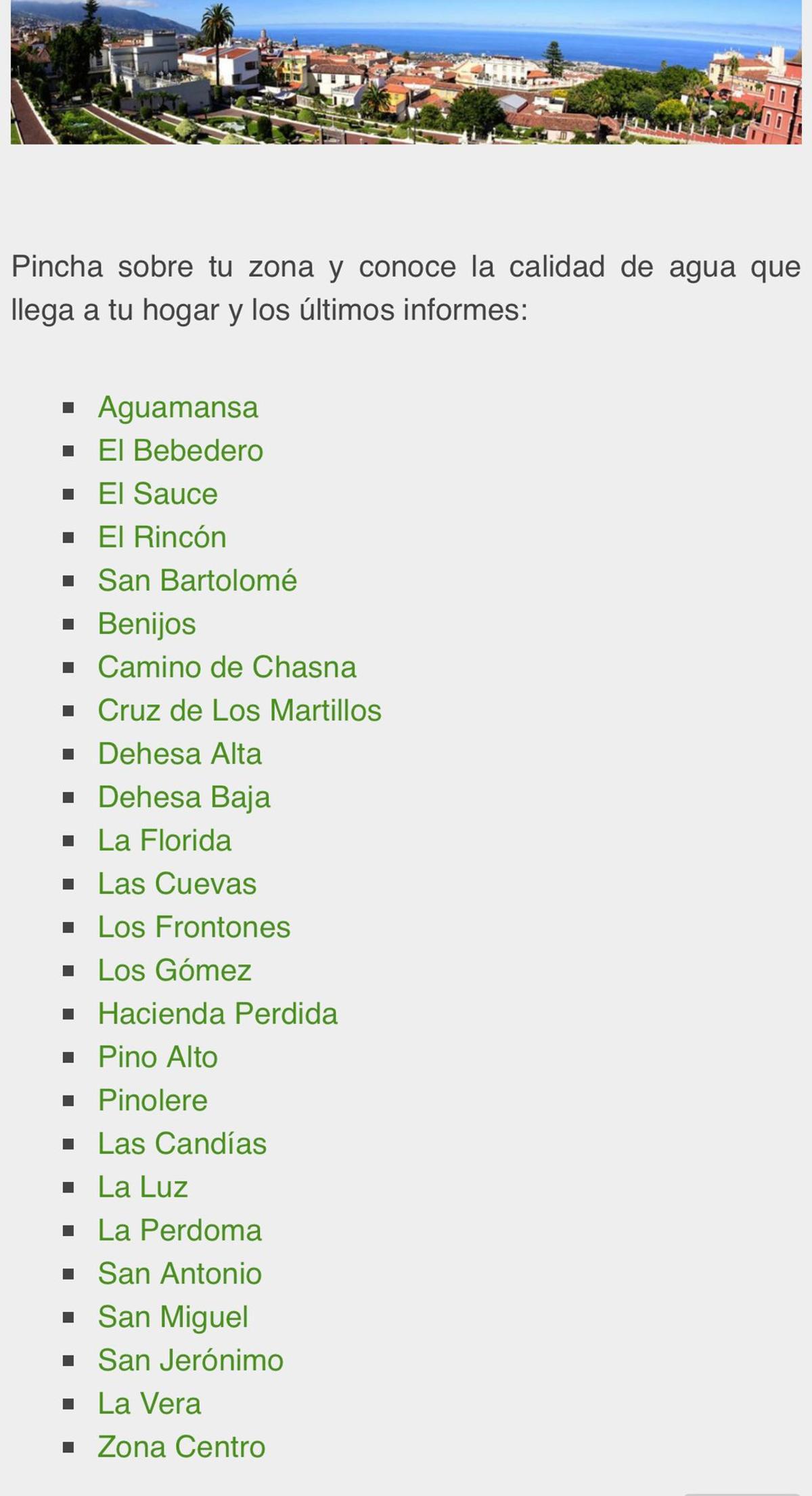Open the San Jerónimo zone page
Viewport: 812px width, 1496px height.
coord(190,1361)
